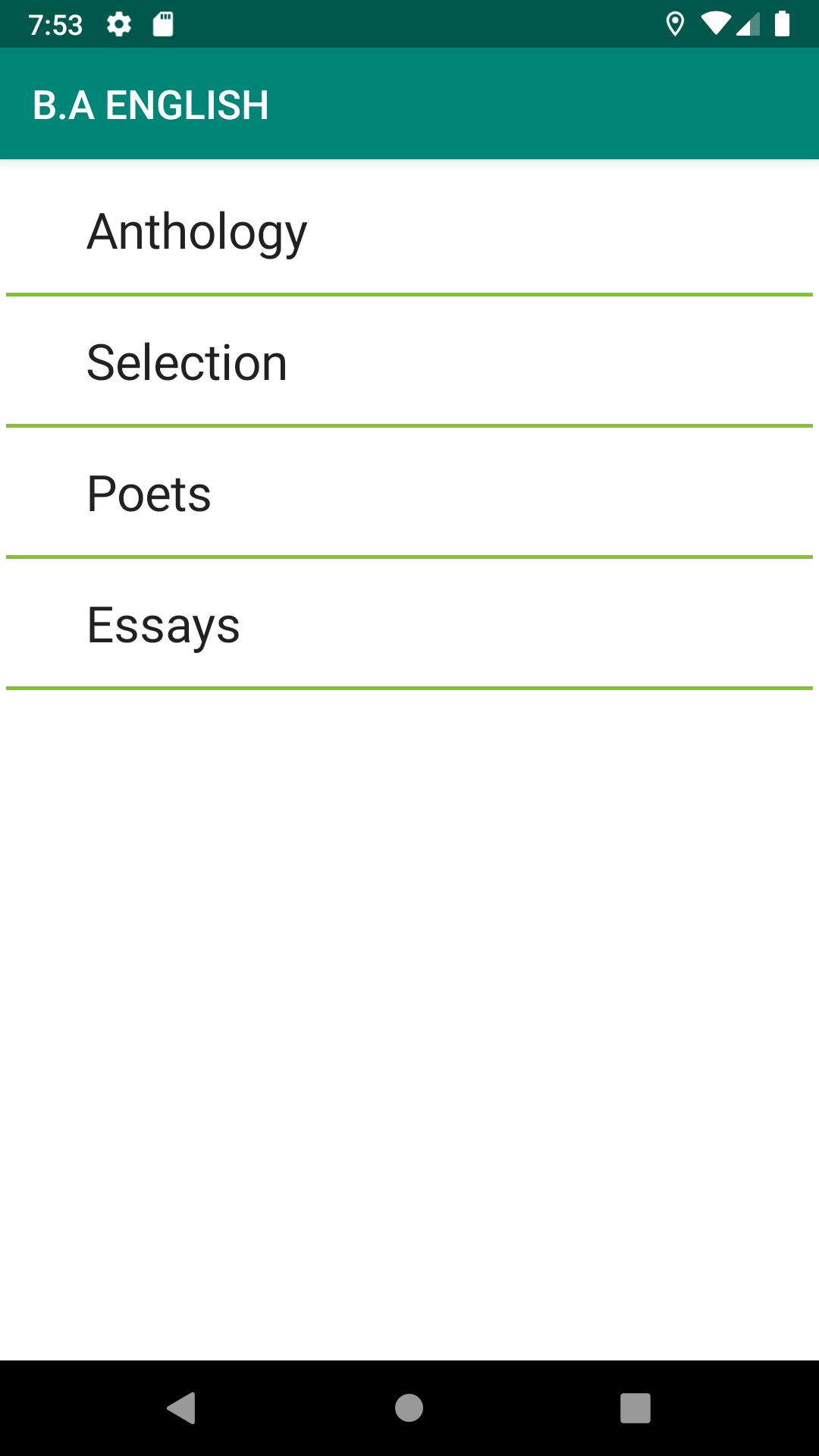Open the Selection section
819x1456 pixels.
(x=409, y=362)
